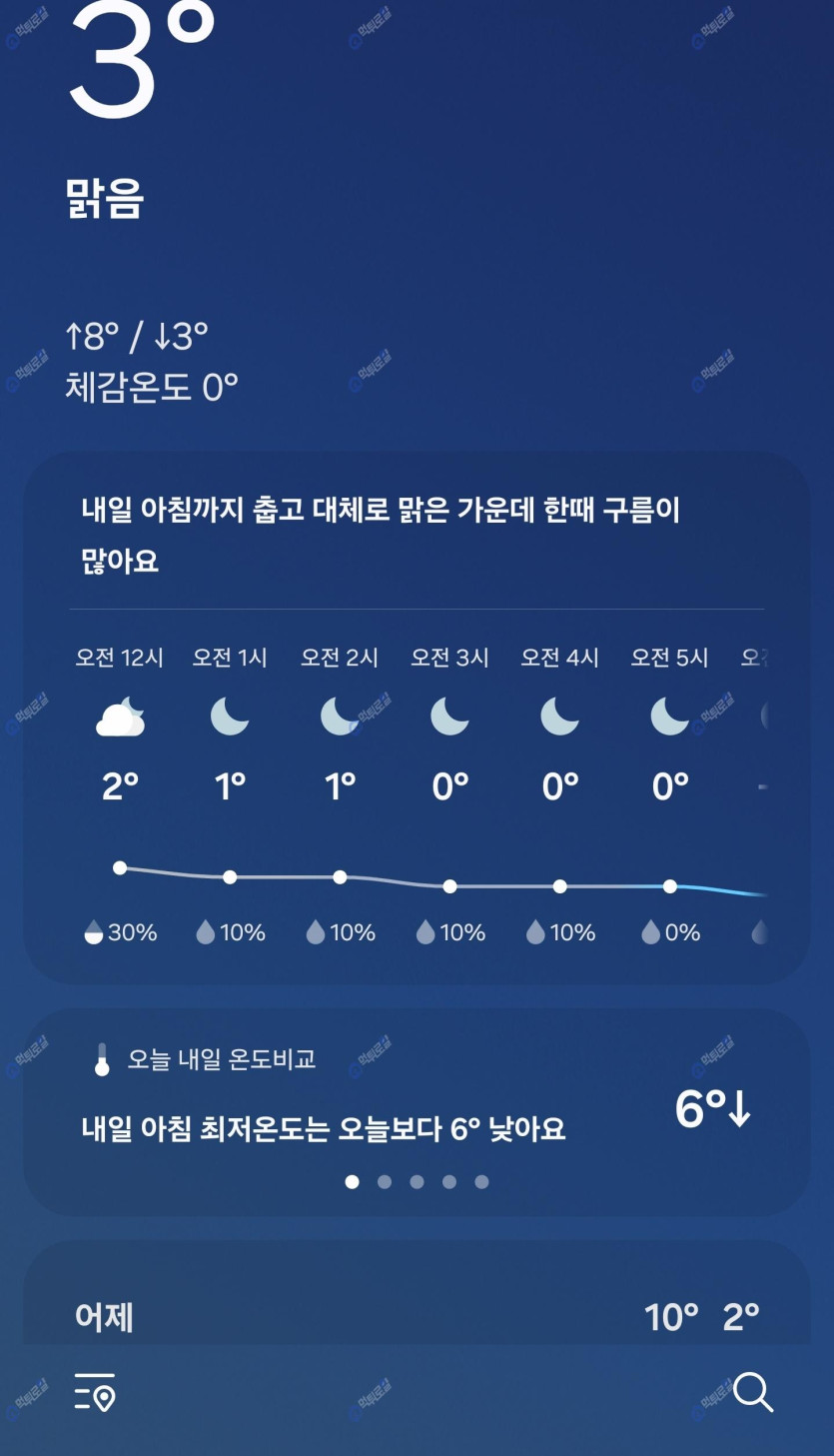This screenshot has width=834, height=1456.
Task: Open the saved locations list icon
Action: (x=95, y=1392)
